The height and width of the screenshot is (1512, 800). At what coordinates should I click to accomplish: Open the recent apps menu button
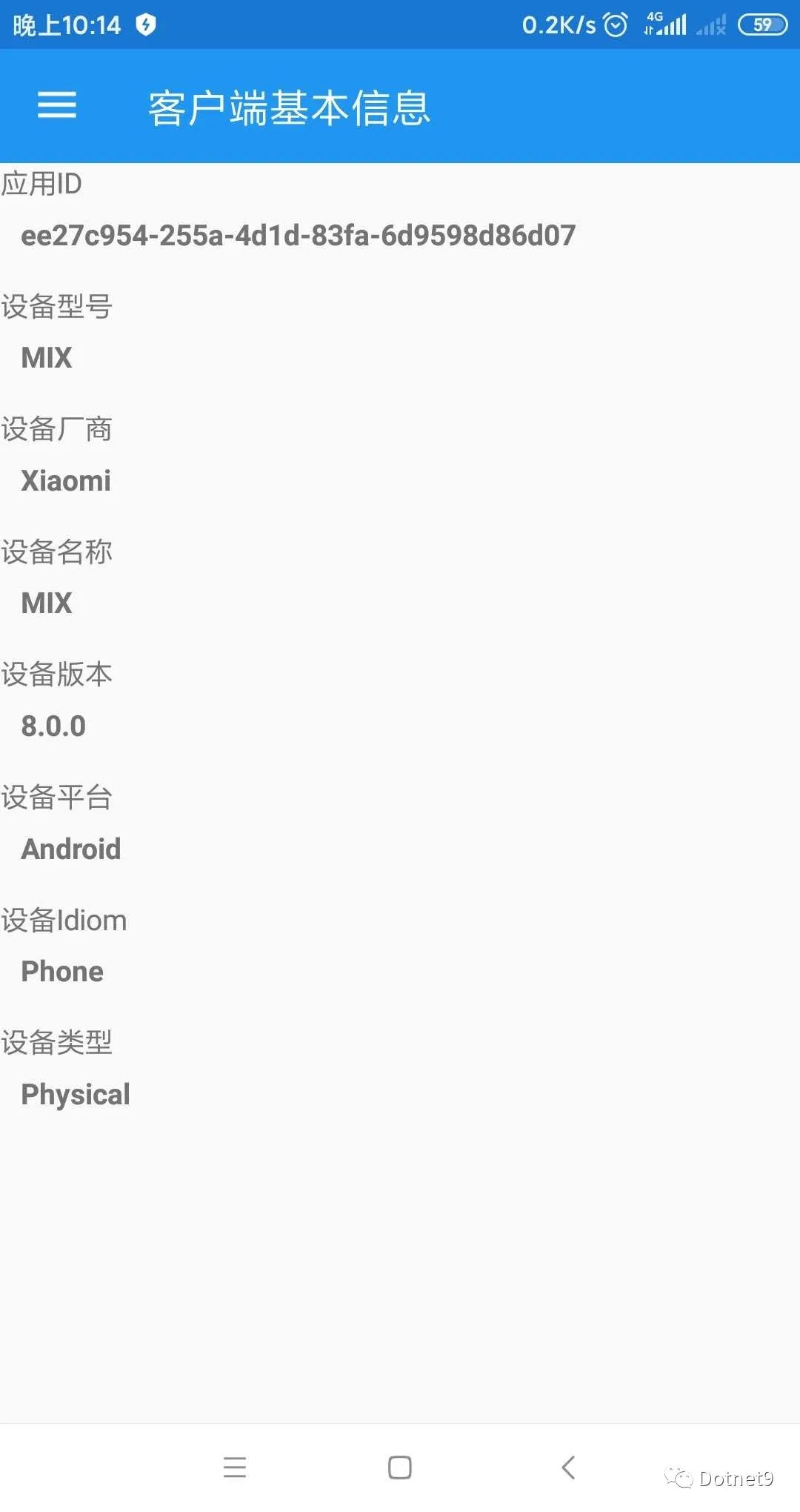point(235,1468)
